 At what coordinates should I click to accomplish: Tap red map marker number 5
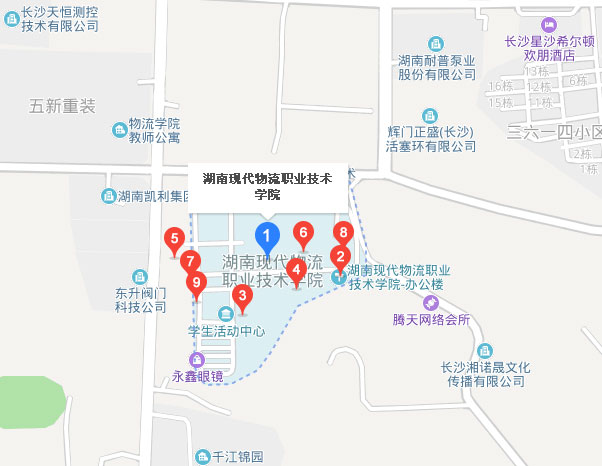[175, 239]
